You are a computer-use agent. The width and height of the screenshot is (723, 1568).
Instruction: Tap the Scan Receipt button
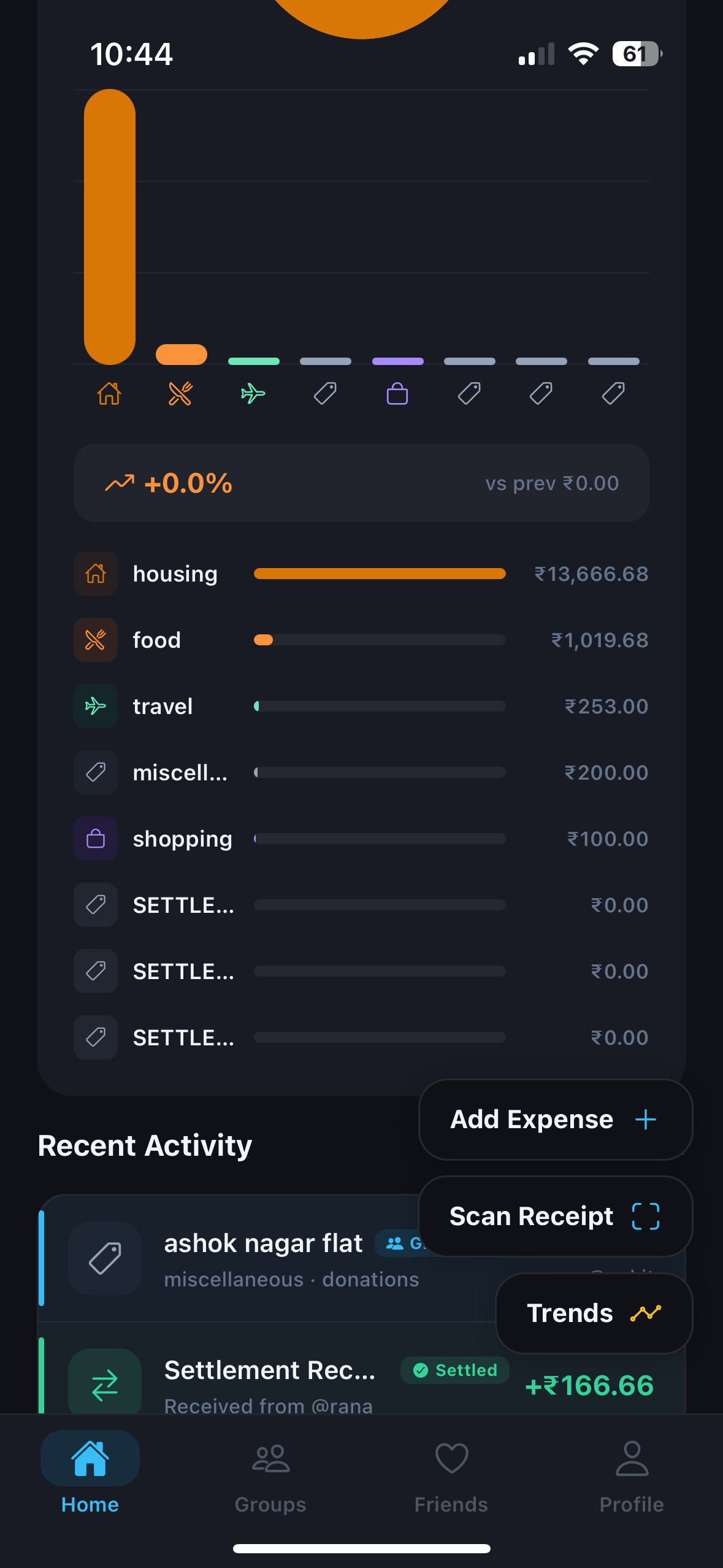(554, 1216)
